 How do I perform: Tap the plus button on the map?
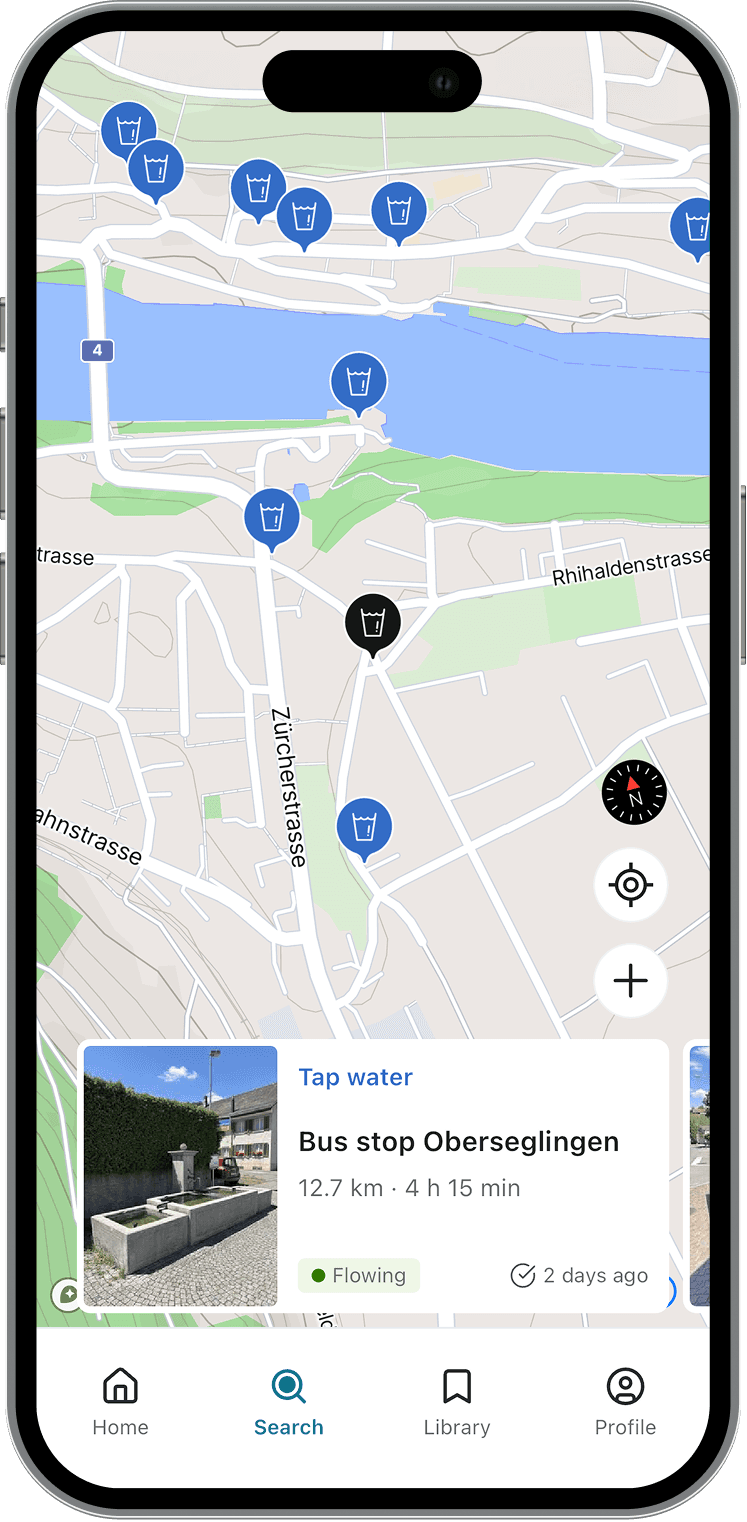pos(630,981)
